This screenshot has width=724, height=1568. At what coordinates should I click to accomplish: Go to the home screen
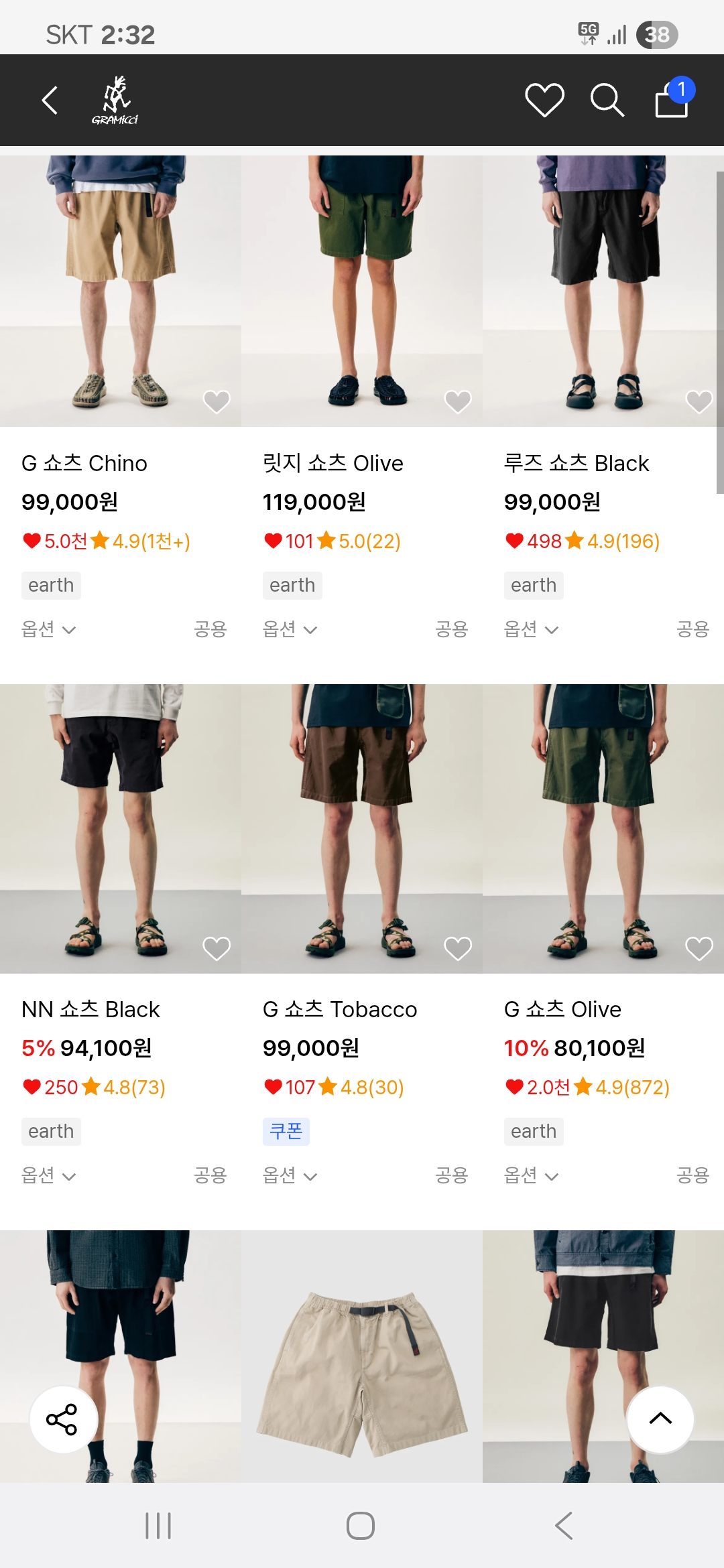coord(361,1526)
